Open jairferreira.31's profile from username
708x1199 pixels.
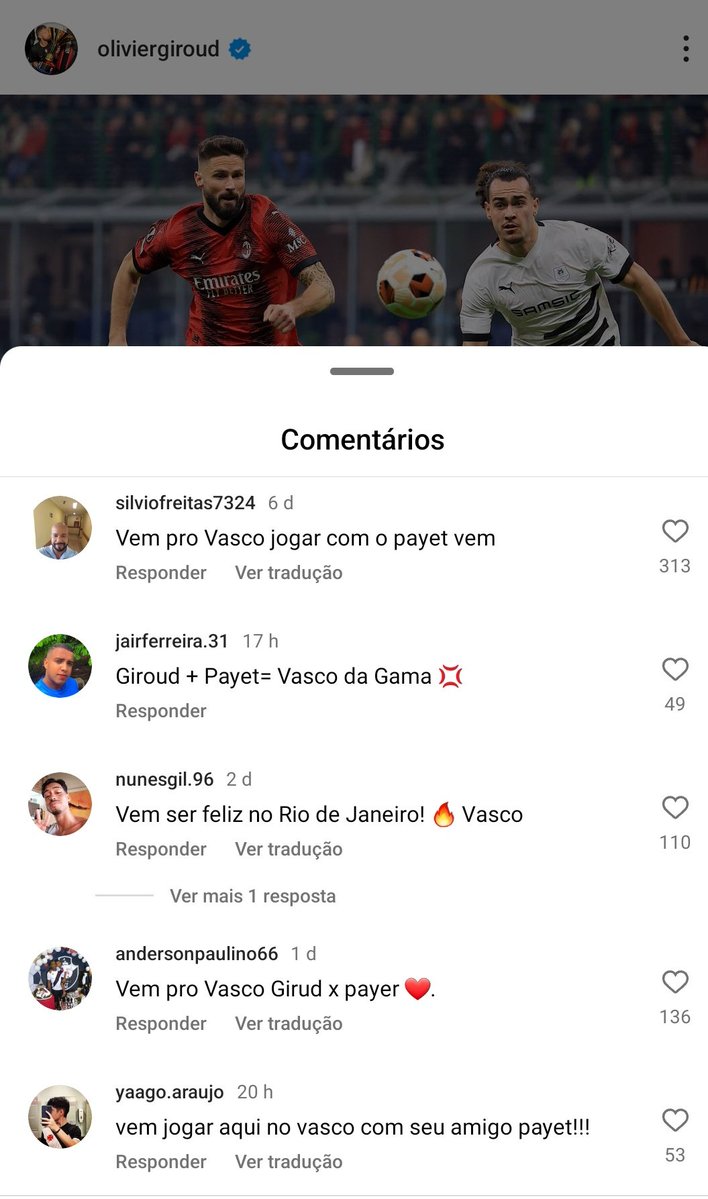point(172,641)
